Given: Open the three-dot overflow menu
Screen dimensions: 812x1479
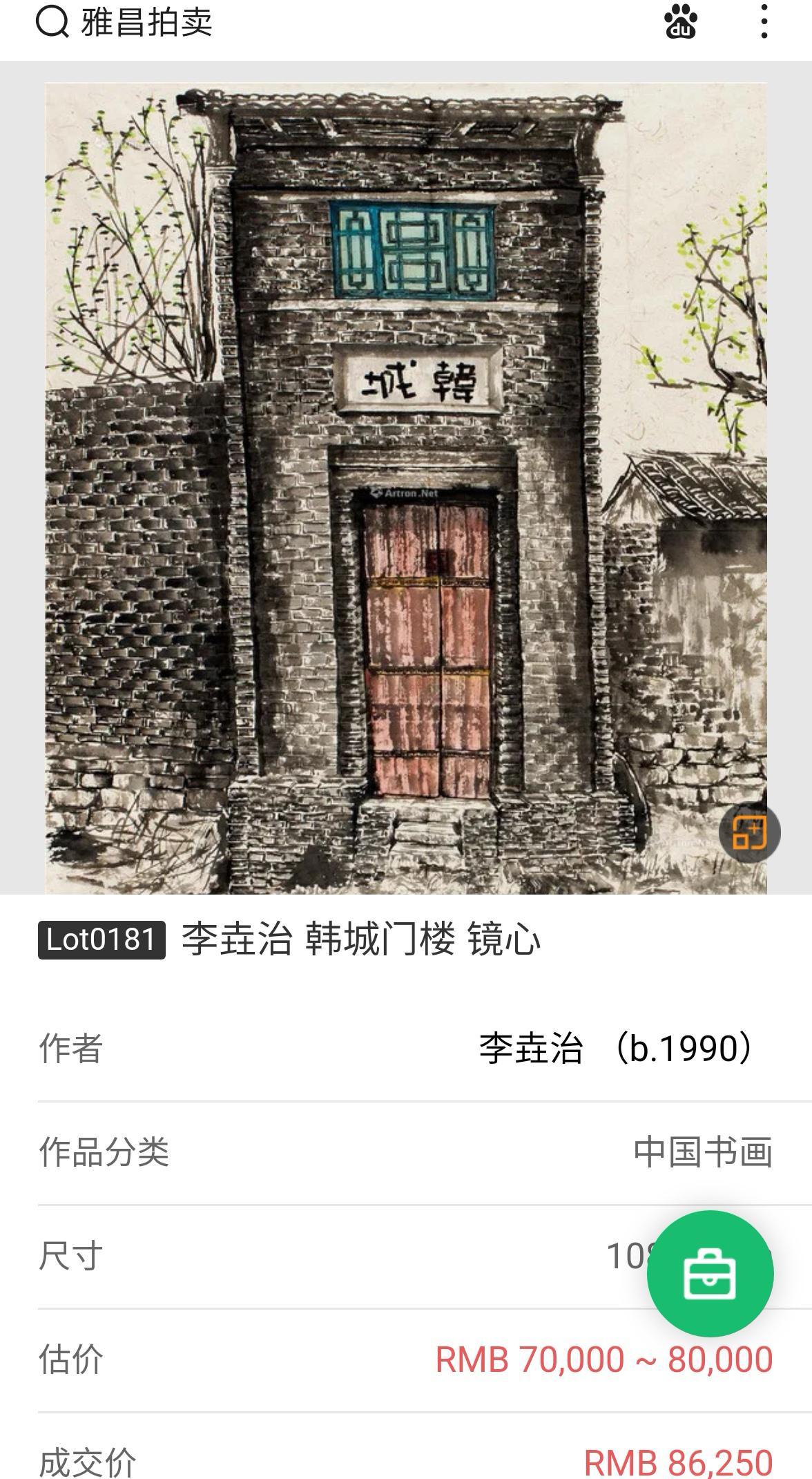Looking at the screenshot, I should tap(764, 22).
